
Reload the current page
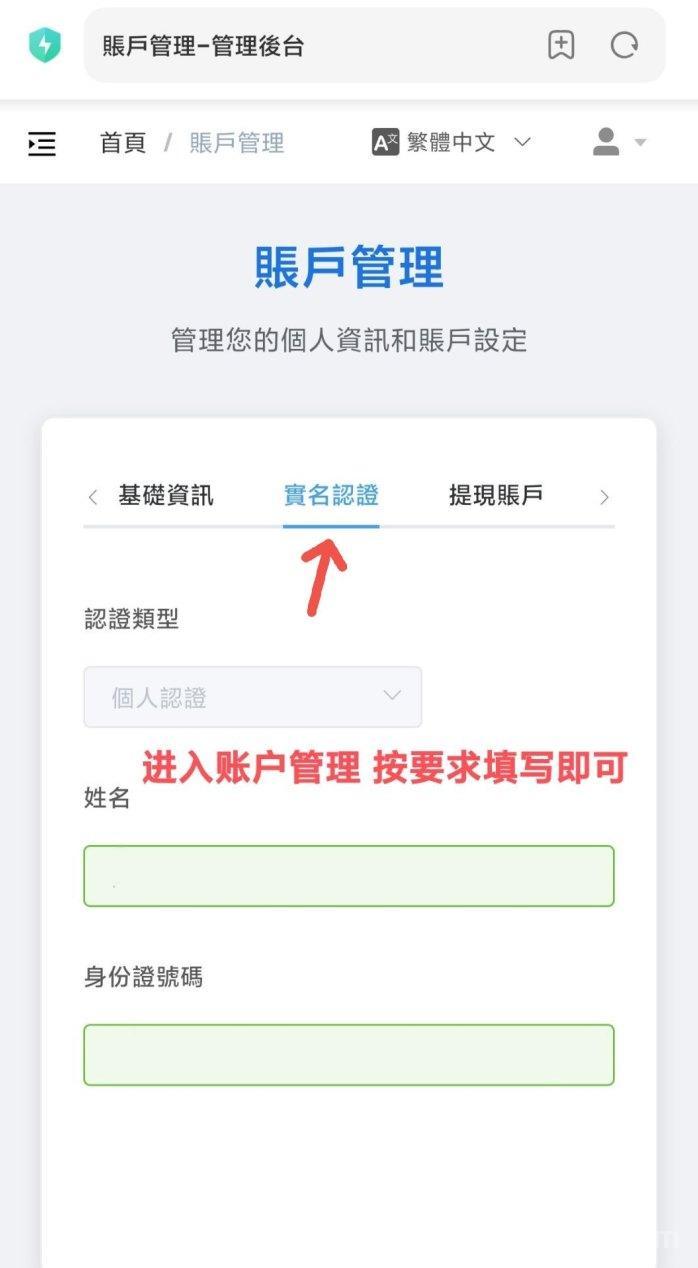click(625, 45)
